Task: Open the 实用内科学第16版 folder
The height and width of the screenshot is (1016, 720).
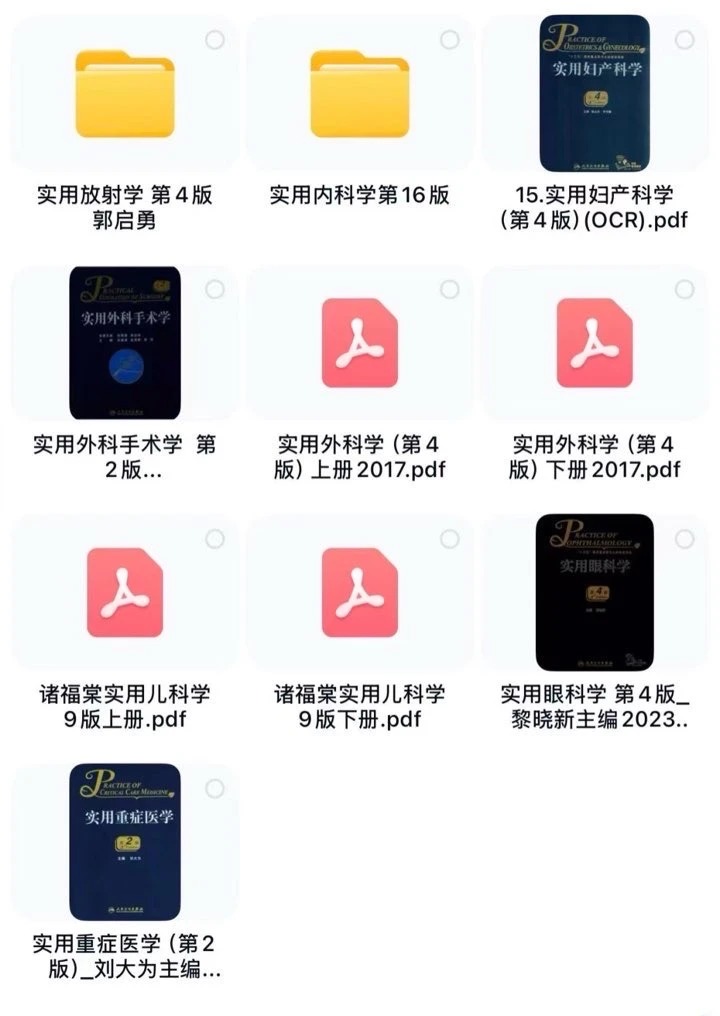Action: point(360,95)
